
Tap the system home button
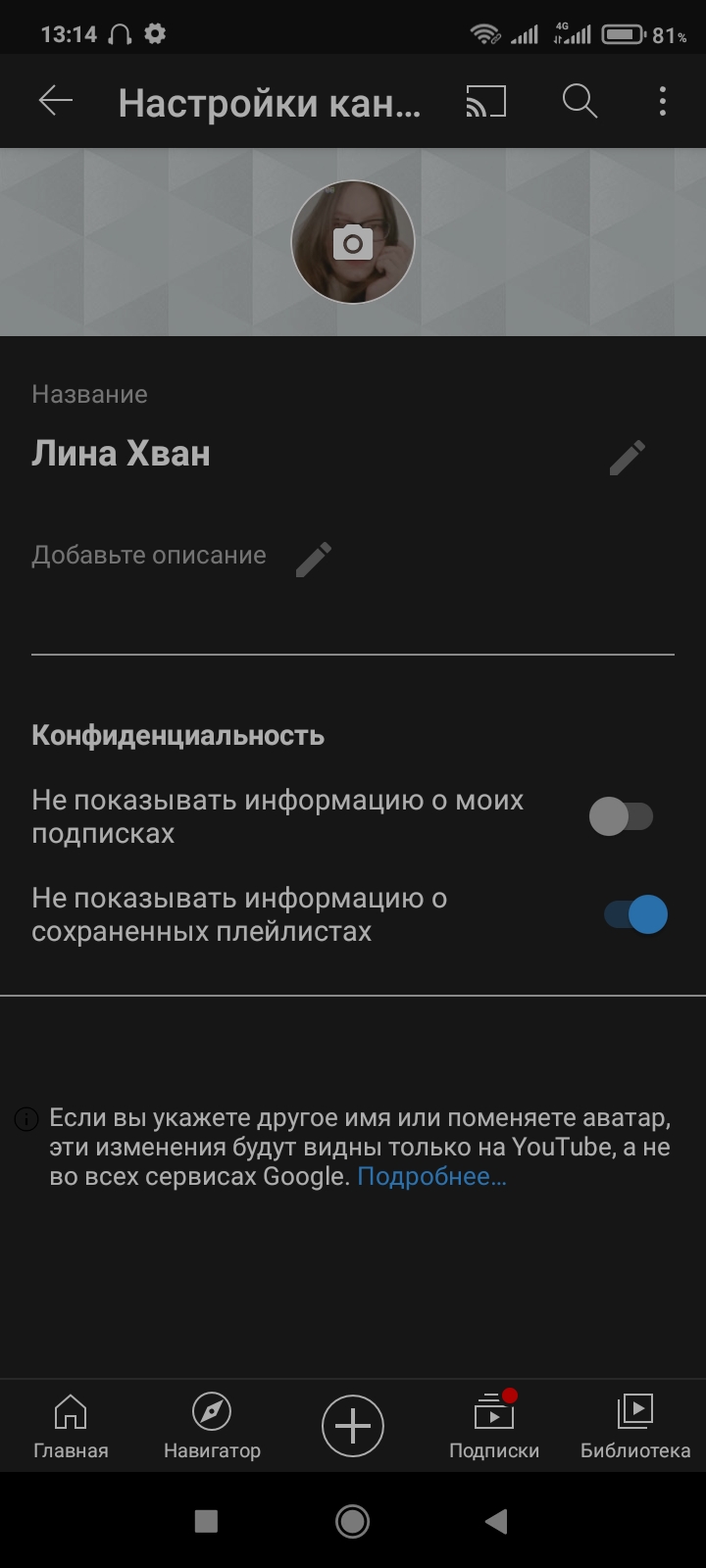point(353,1521)
